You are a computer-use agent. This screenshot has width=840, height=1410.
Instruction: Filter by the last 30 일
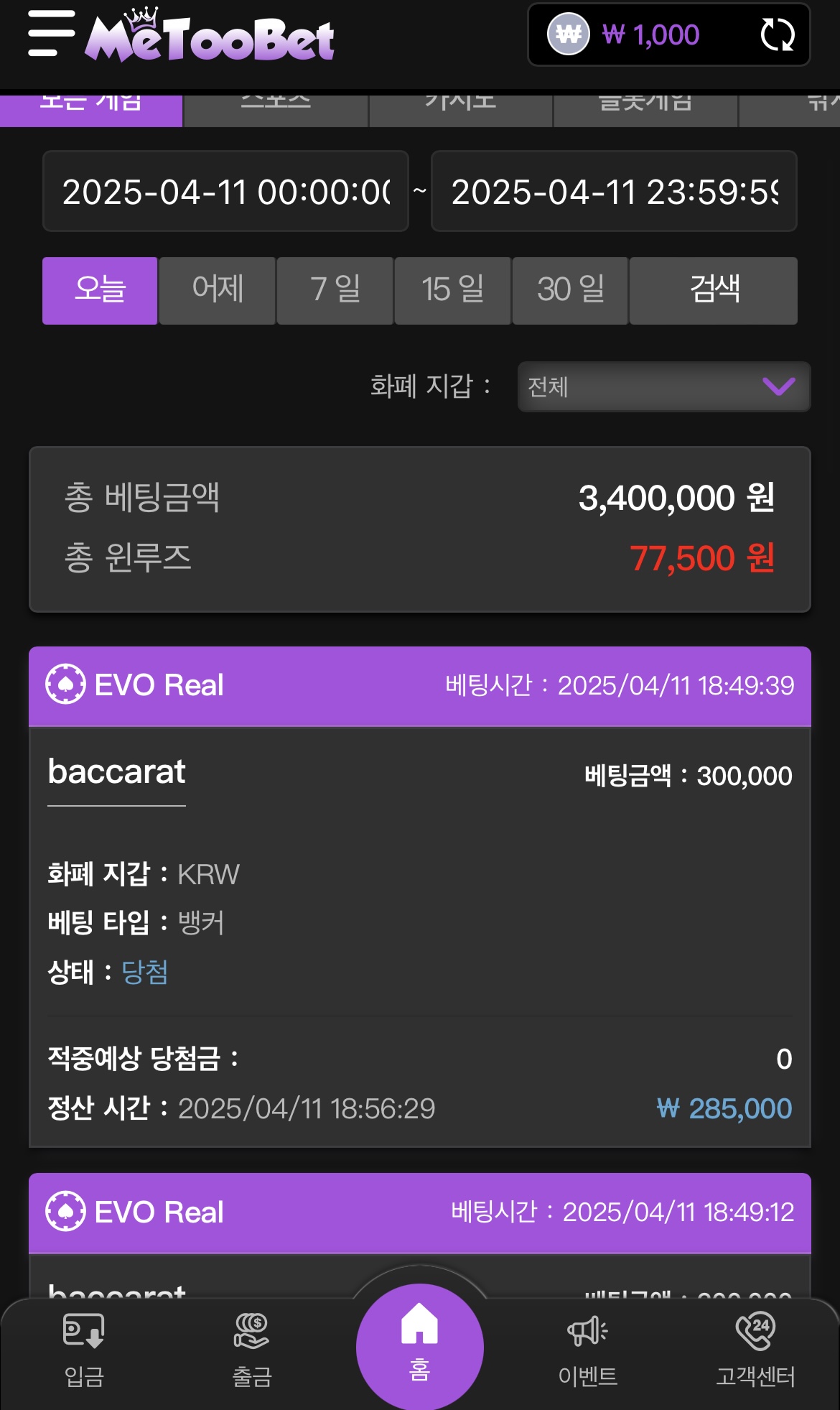pos(571,290)
